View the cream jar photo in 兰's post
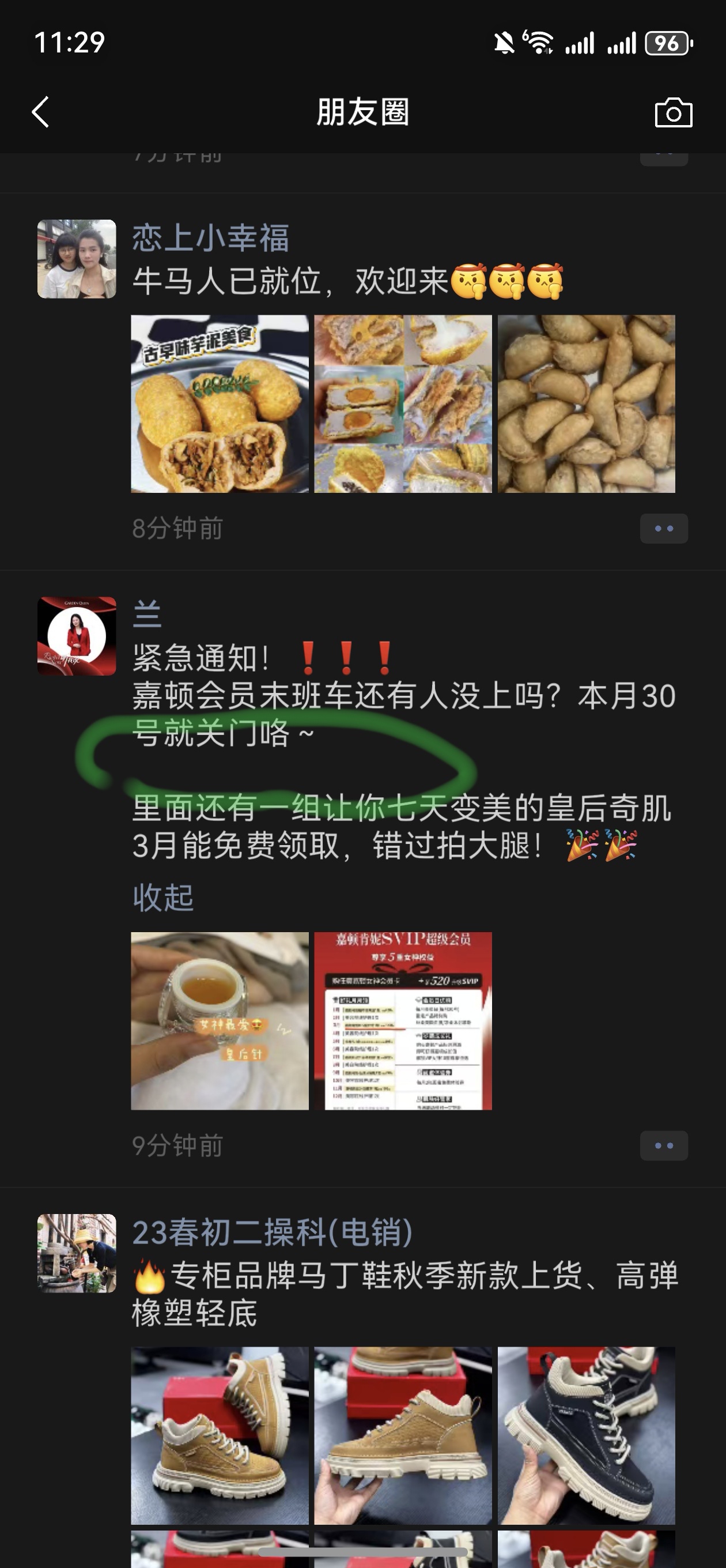The image size is (726, 1568). point(220,1021)
